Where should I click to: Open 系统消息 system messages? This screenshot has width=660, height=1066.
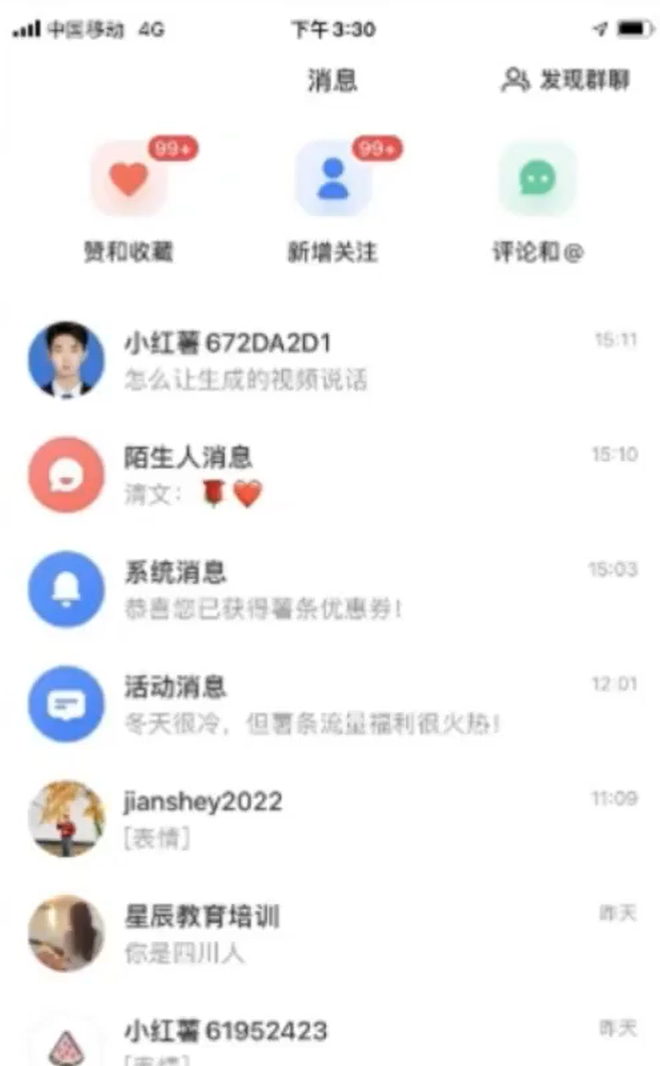point(330,589)
